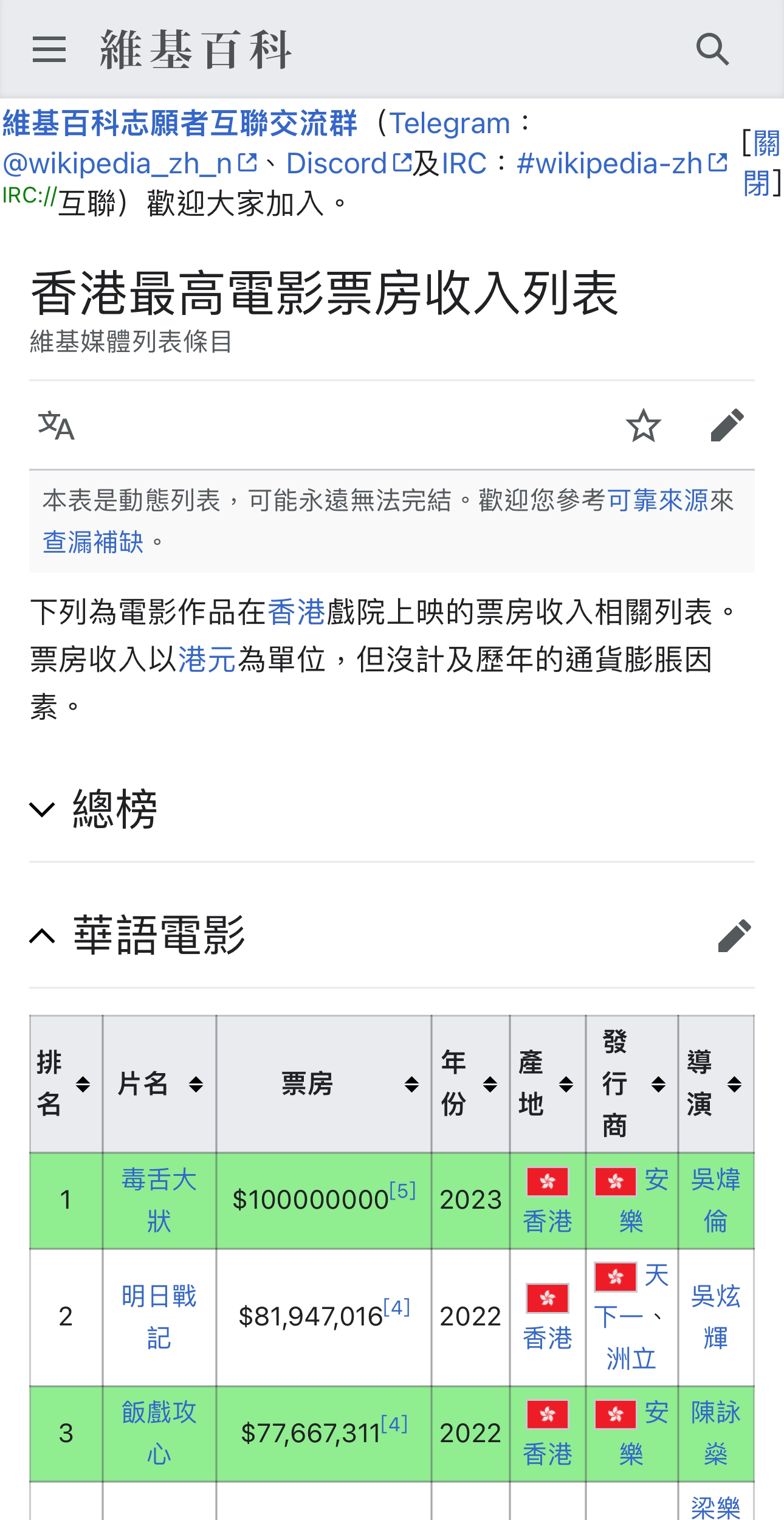
Task: Change the article language
Action: point(56,426)
